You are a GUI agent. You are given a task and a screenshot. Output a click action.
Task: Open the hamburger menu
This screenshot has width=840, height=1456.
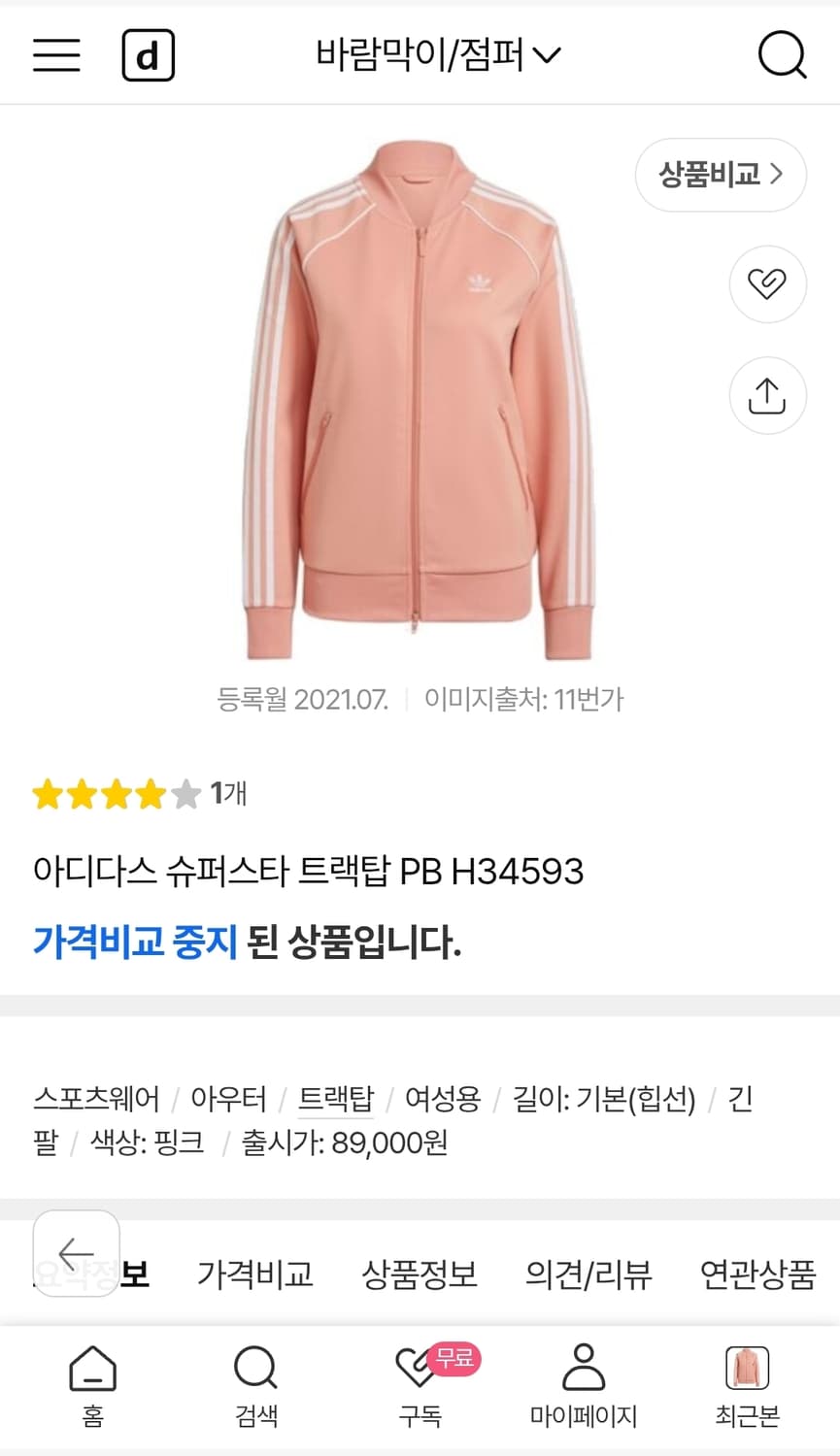pos(55,55)
